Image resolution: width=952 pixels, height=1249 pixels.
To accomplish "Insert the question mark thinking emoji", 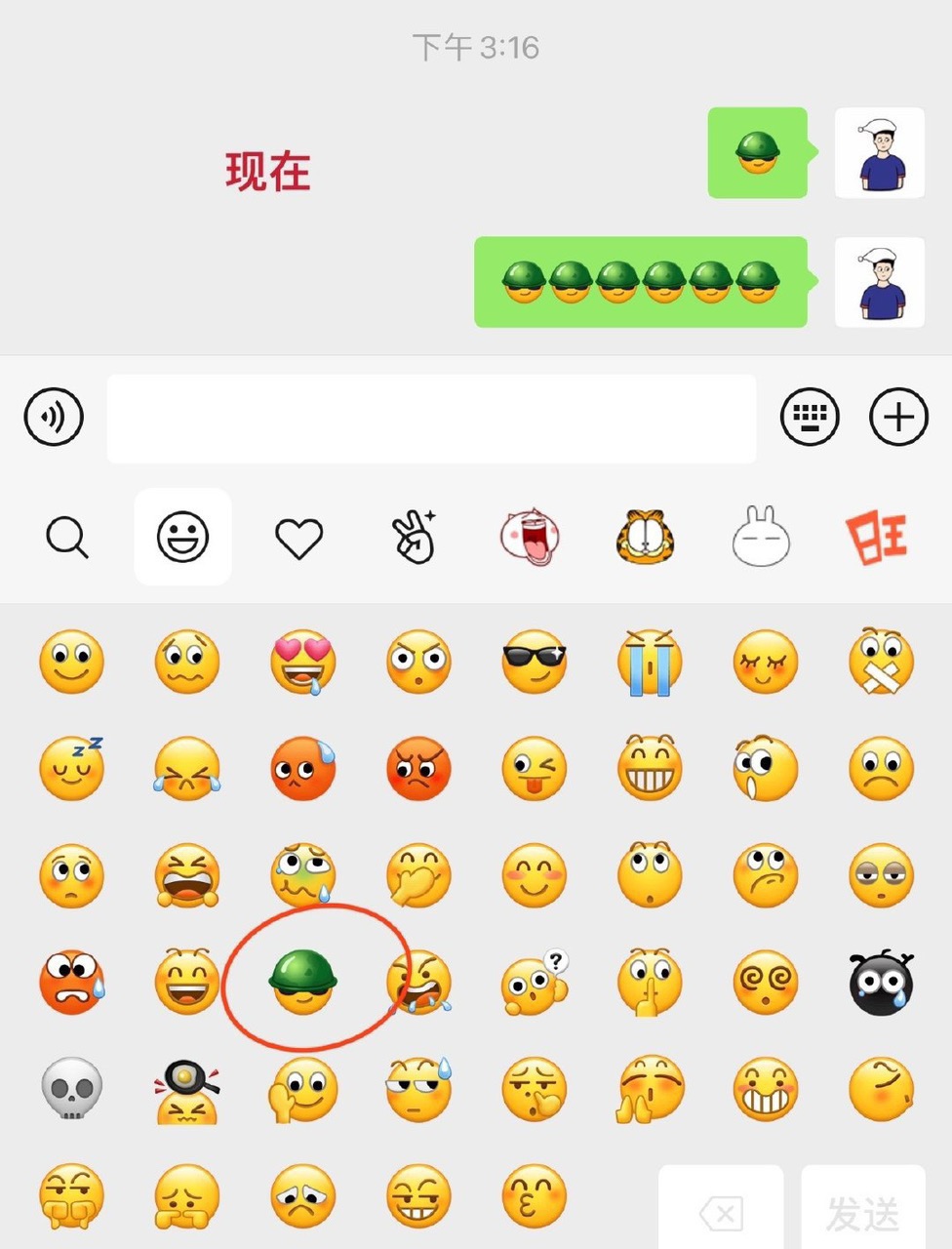I will coord(534,982).
